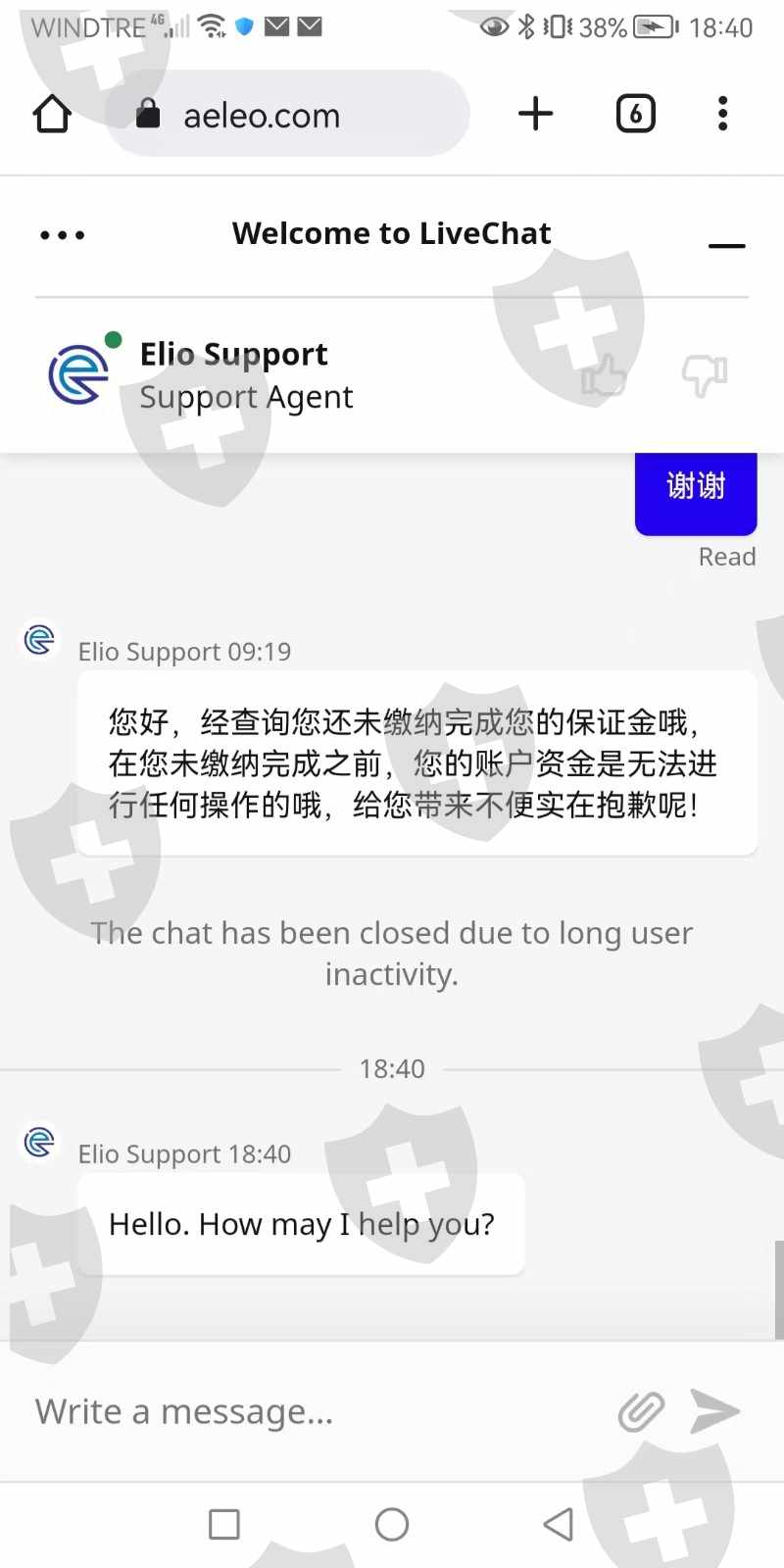Open recent apps from navigation bar
The width and height of the screenshot is (784, 1568).
(x=224, y=1524)
